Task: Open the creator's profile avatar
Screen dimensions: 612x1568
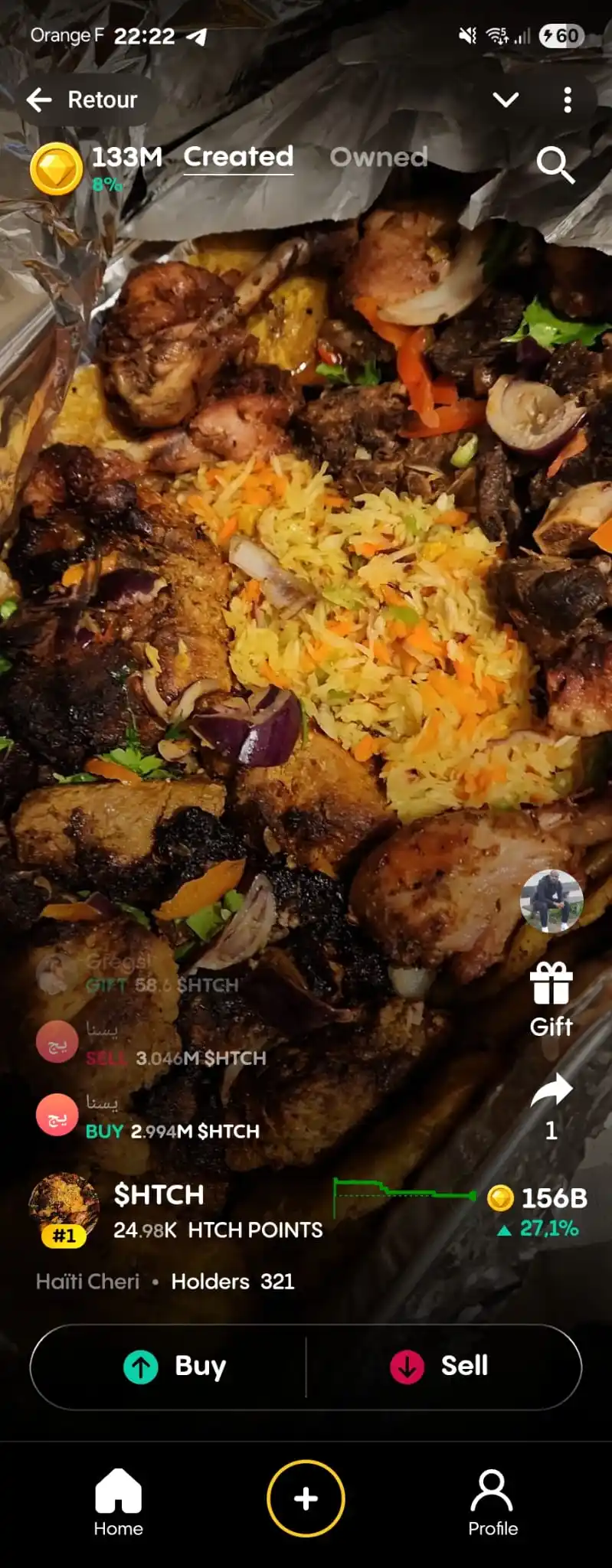Action: point(551,900)
